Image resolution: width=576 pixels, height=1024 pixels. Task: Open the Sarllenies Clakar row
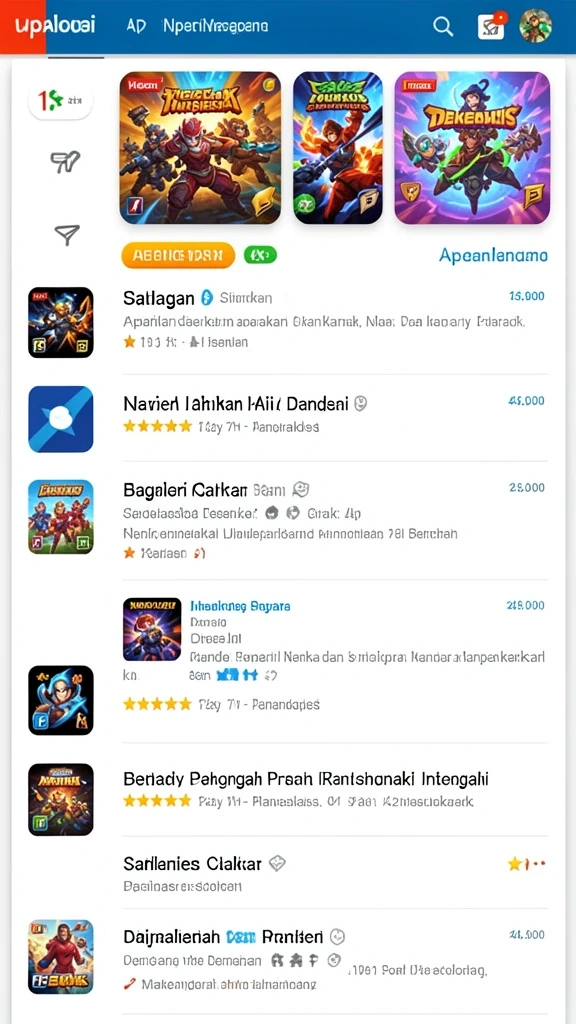pyautogui.click(x=288, y=873)
